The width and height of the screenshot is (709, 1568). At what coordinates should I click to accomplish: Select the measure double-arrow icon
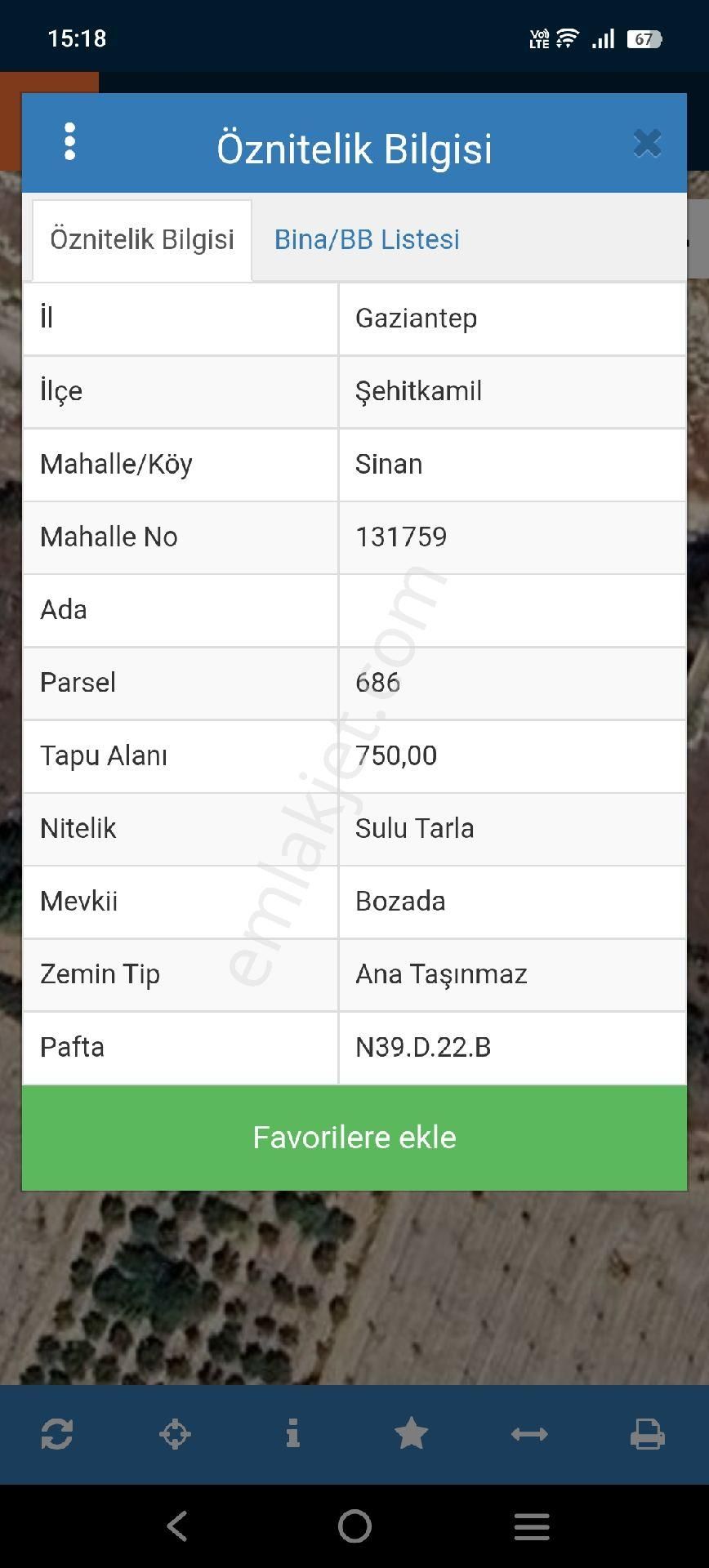[x=529, y=1434]
